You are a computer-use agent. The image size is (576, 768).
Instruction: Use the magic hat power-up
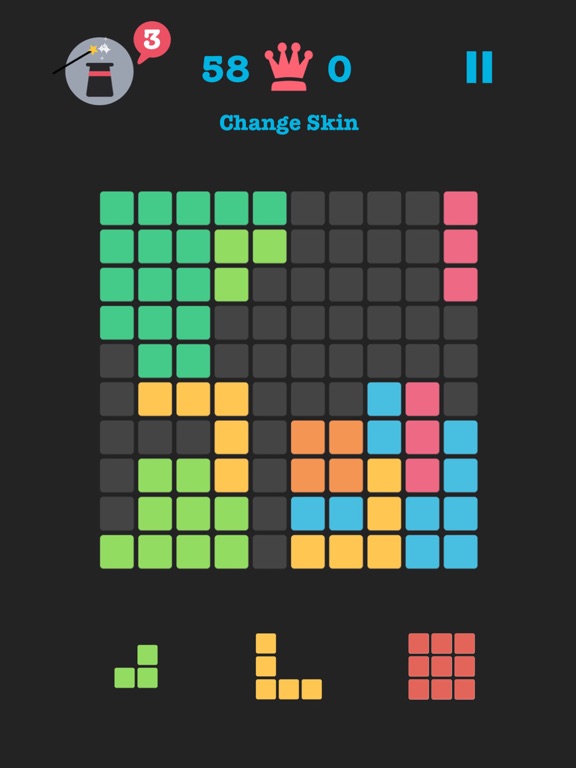click(x=99, y=71)
